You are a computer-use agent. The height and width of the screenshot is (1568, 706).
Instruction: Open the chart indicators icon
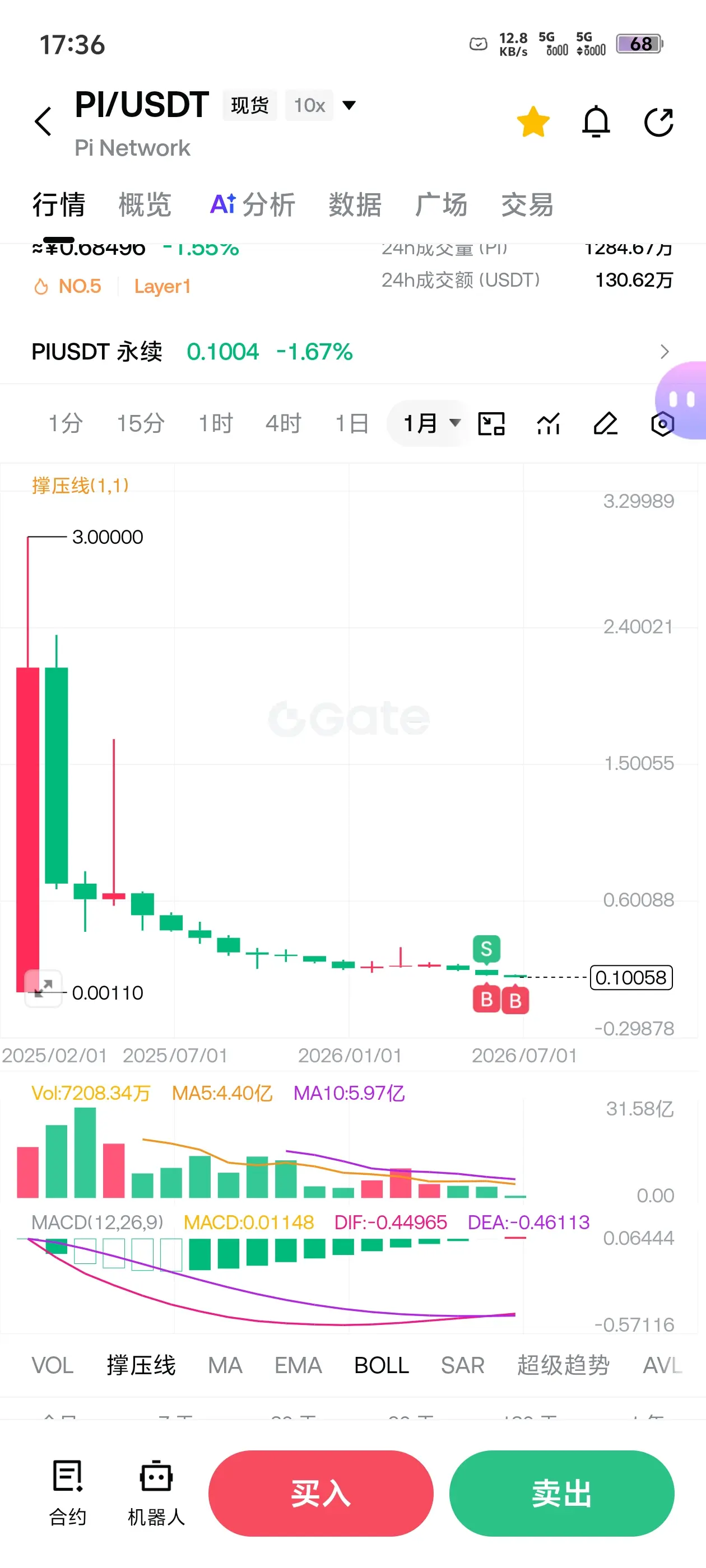tap(548, 424)
